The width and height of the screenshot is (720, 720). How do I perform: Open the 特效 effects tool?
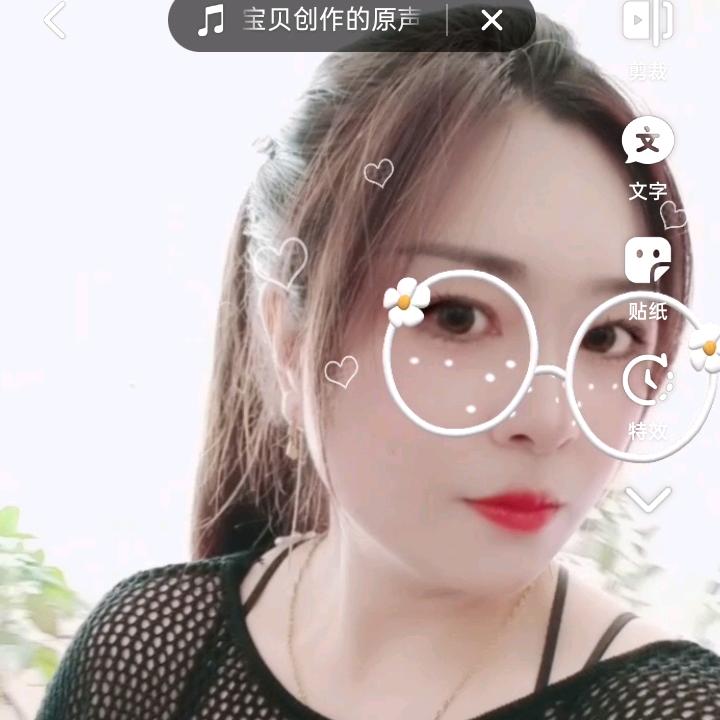point(647,397)
